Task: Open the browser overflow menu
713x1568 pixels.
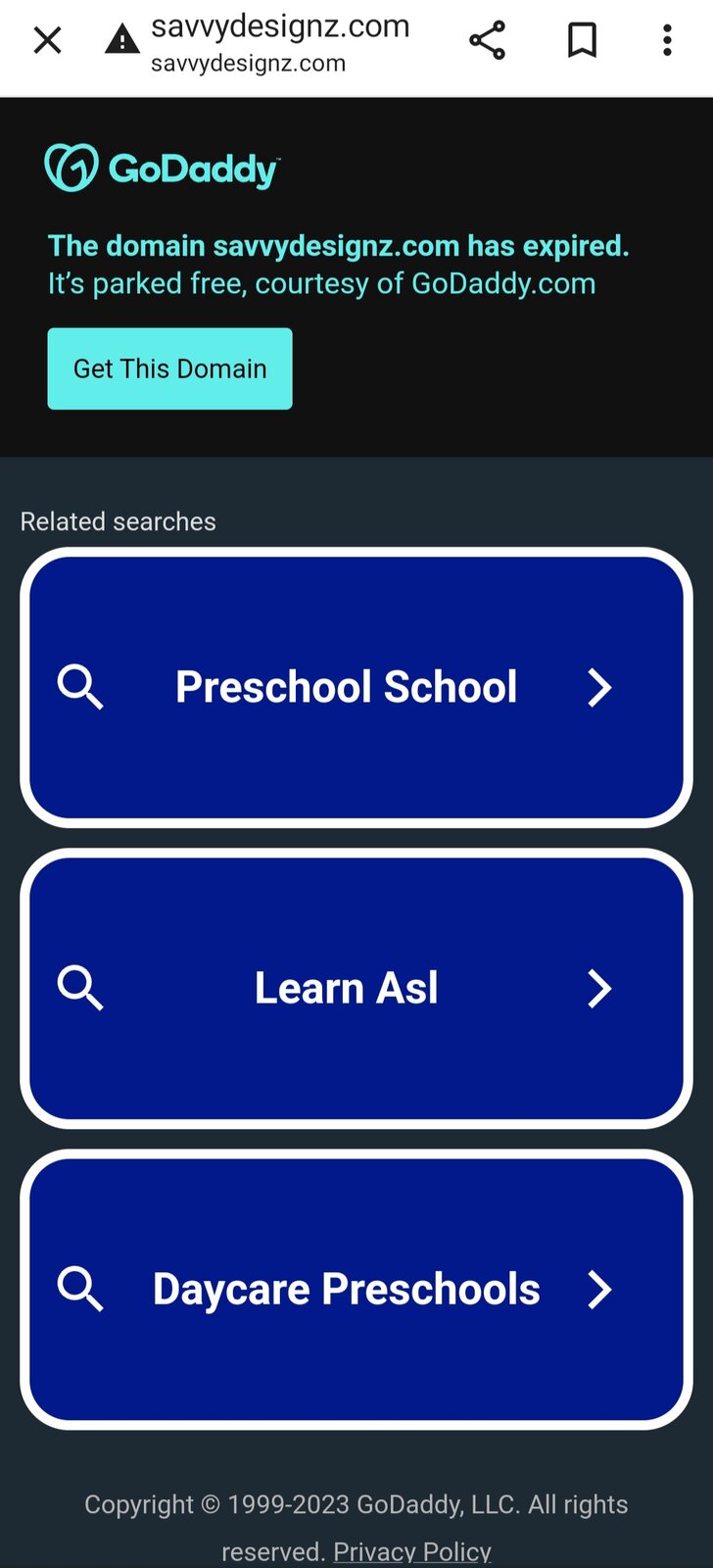Action: (667, 41)
